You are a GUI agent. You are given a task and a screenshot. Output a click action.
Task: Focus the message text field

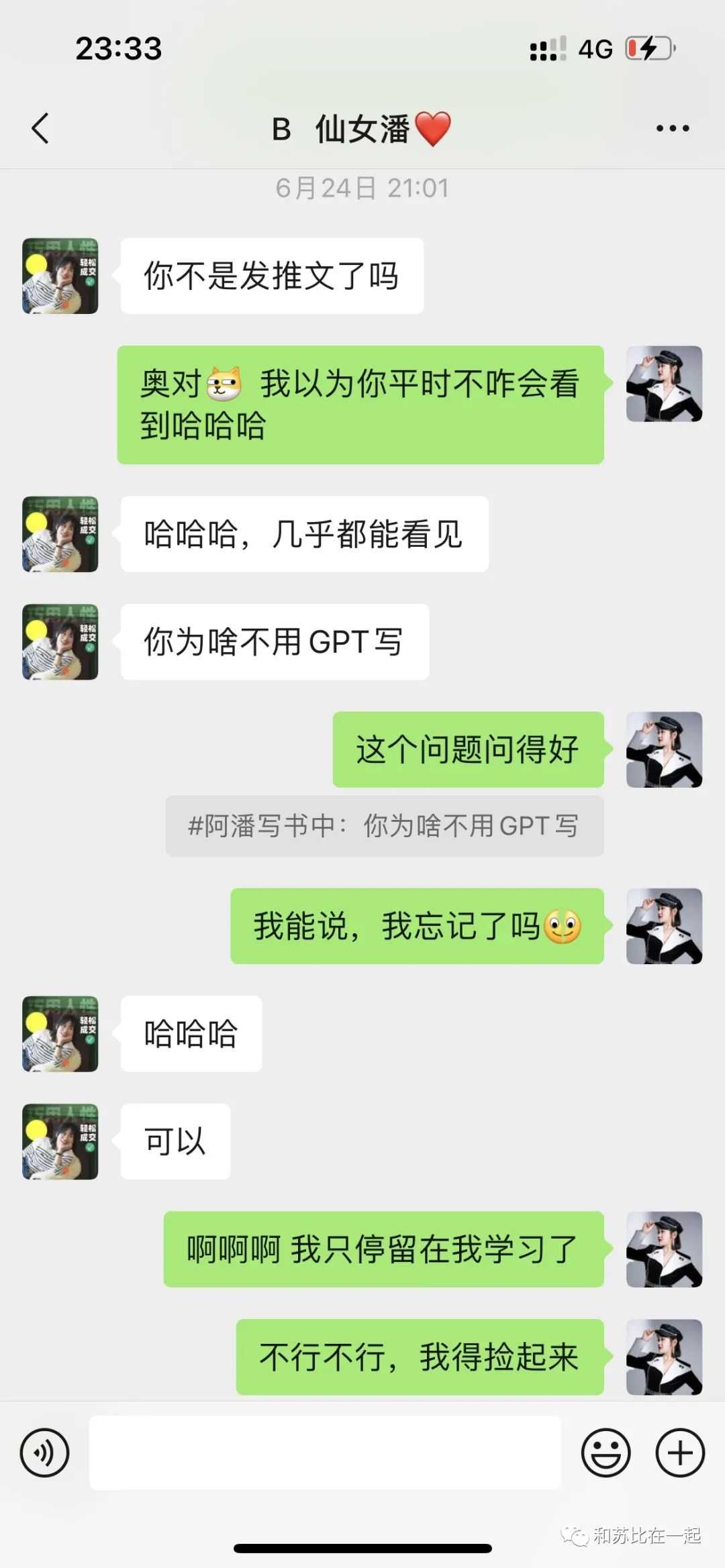(325, 1453)
